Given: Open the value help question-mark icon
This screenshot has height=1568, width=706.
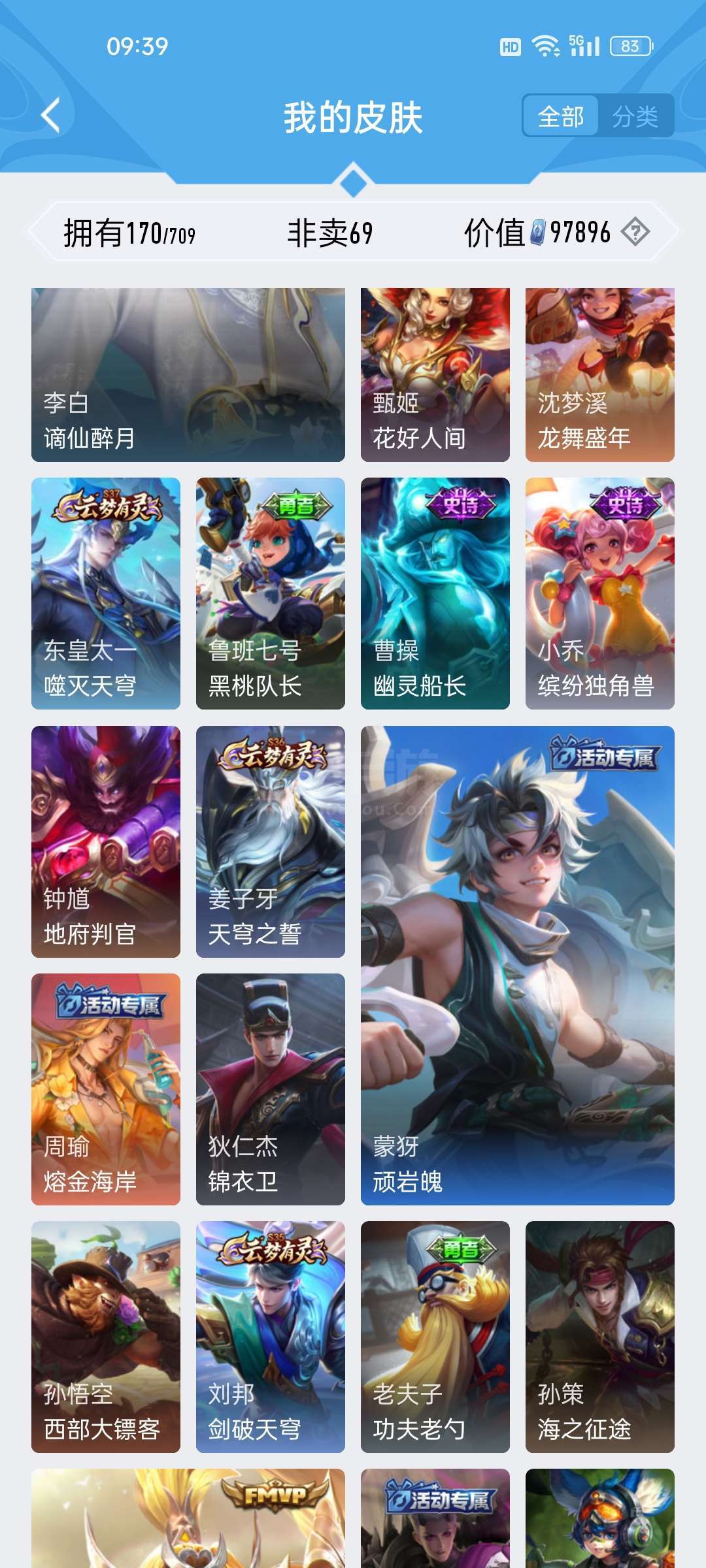Looking at the screenshot, I should tap(635, 231).
